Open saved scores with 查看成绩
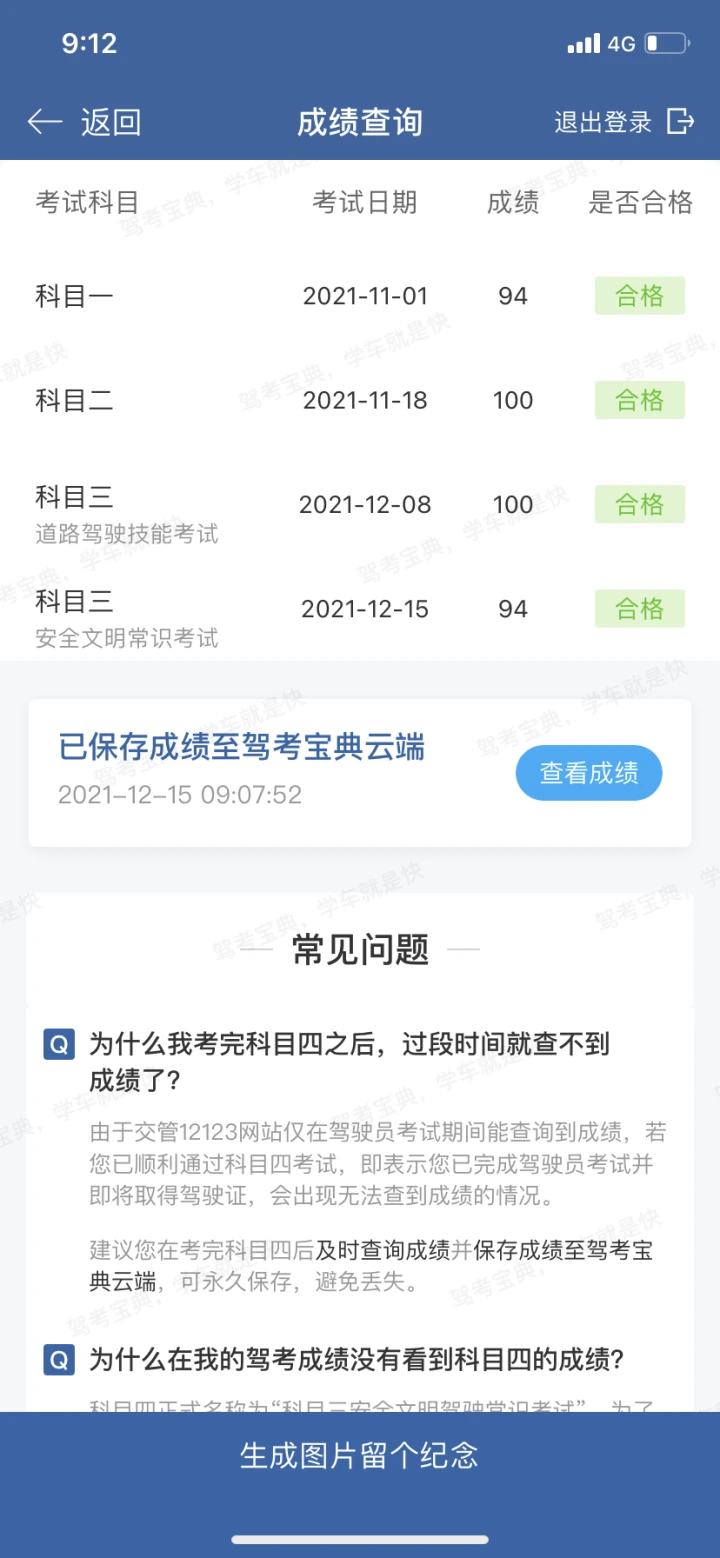 (589, 773)
